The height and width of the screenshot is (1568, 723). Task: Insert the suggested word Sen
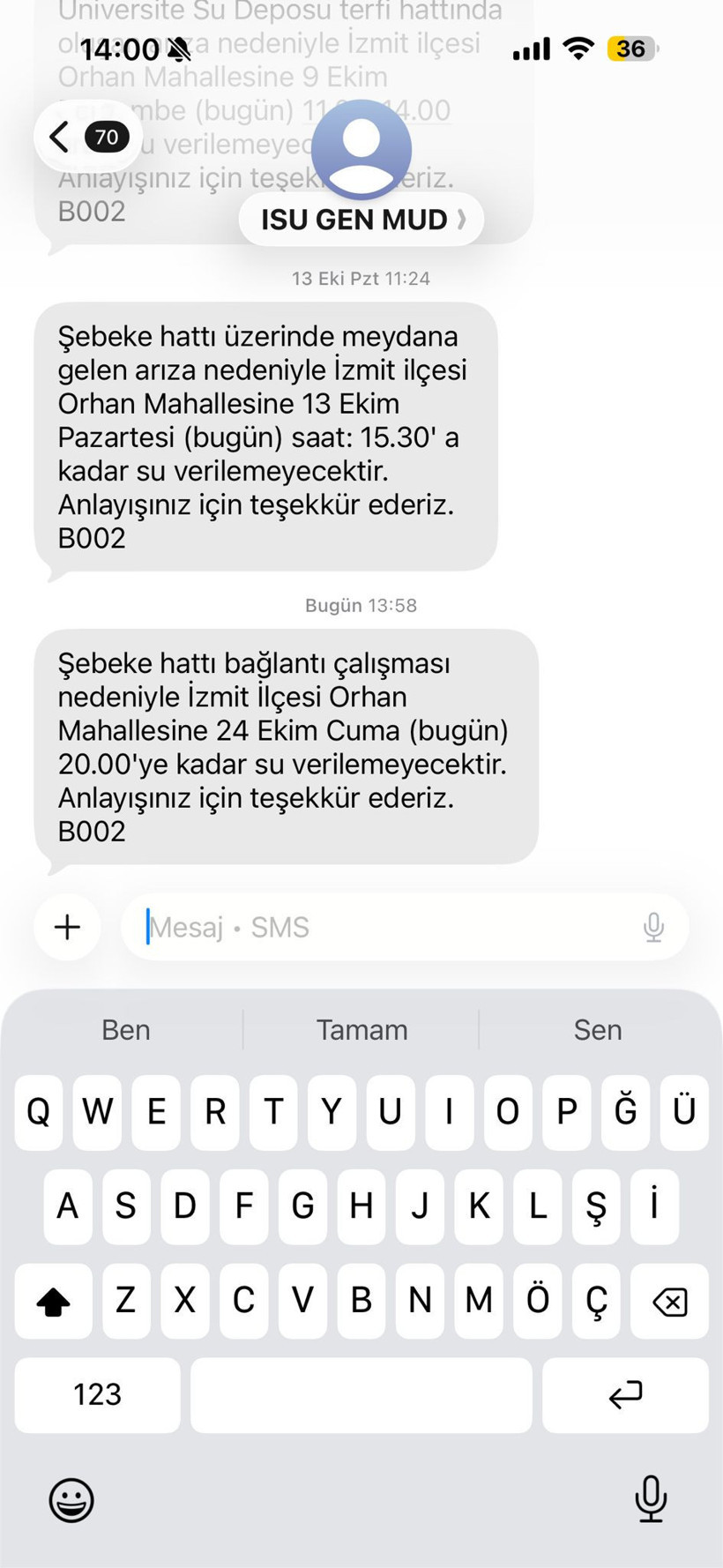598,1029
